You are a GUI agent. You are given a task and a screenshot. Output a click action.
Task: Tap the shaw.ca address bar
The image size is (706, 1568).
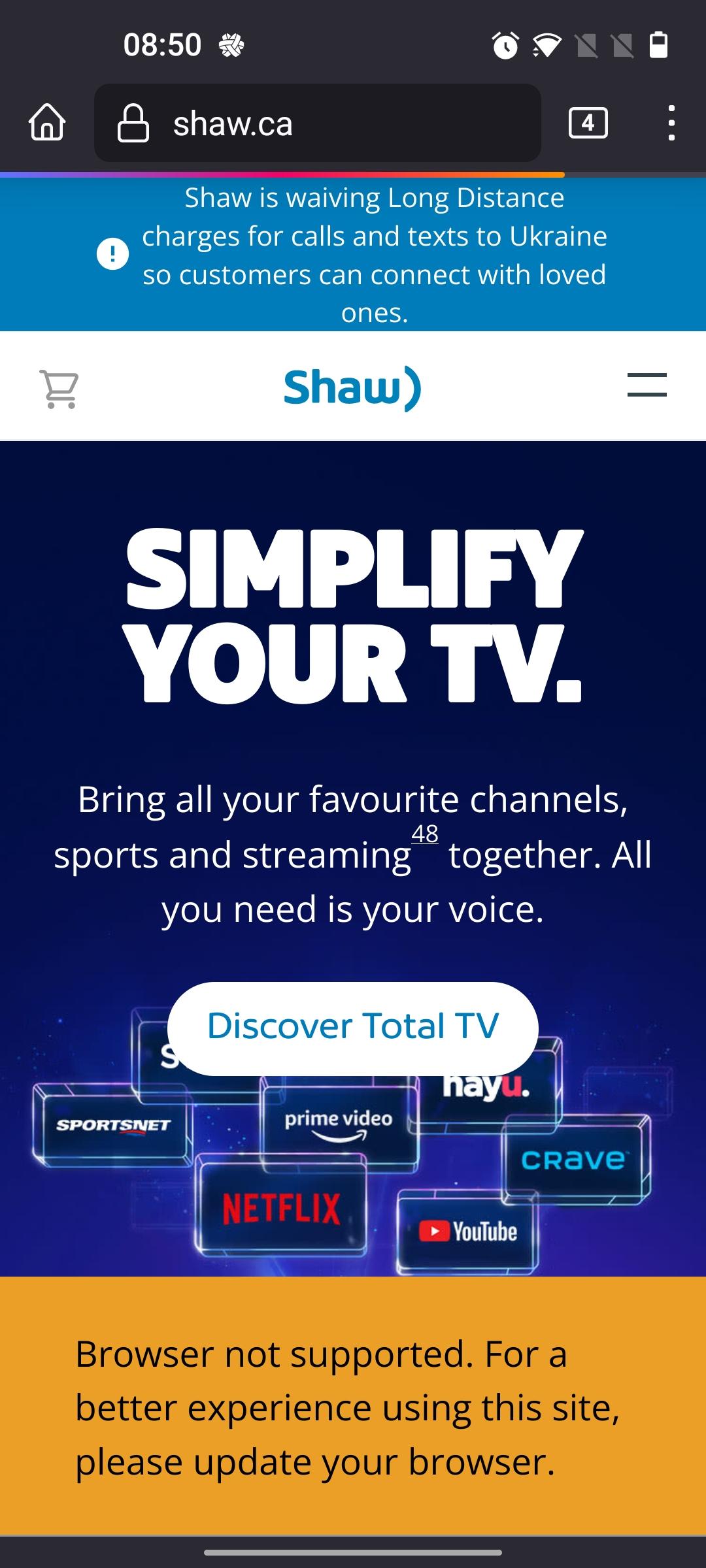coord(318,123)
